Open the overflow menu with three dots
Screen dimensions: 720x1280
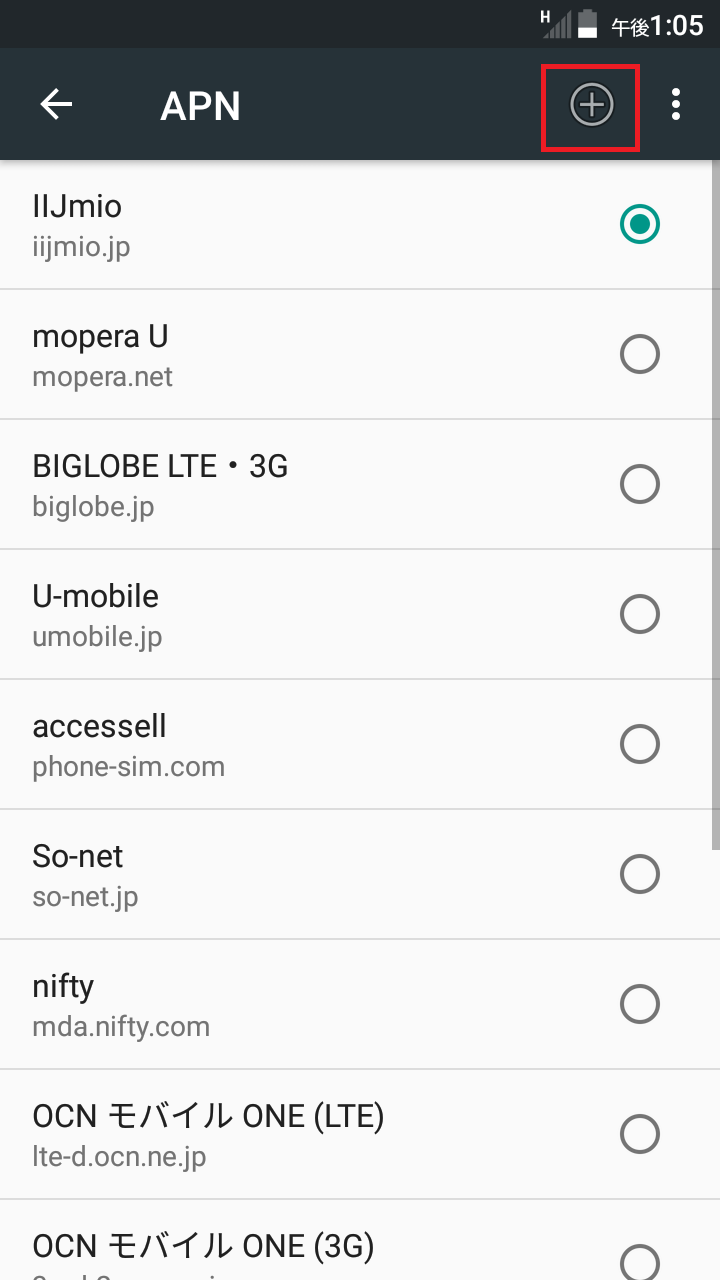pyautogui.click(x=675, y=104)
